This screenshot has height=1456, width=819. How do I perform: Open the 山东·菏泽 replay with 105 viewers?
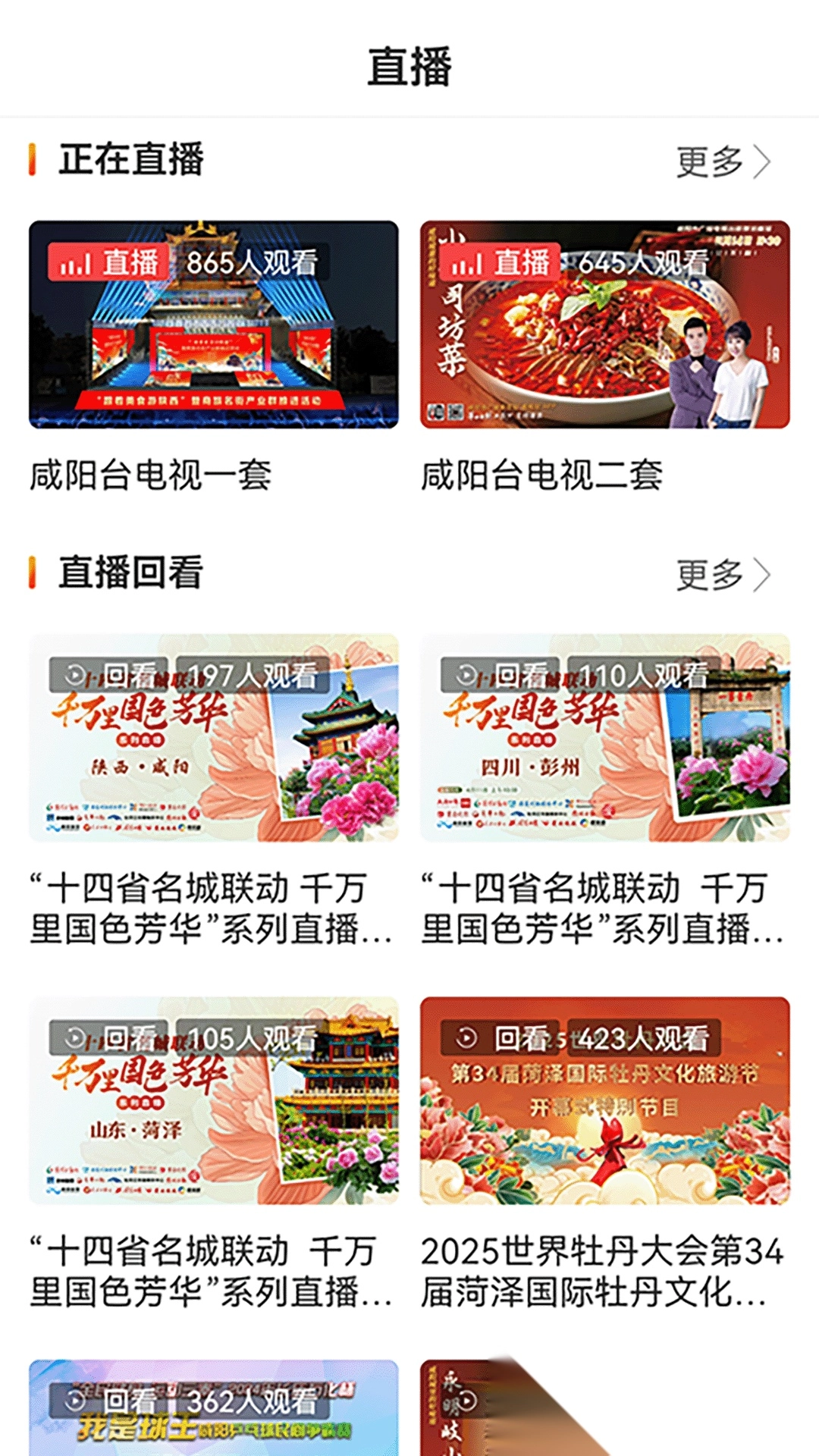pyautogui.click(x=213, y=1100)
